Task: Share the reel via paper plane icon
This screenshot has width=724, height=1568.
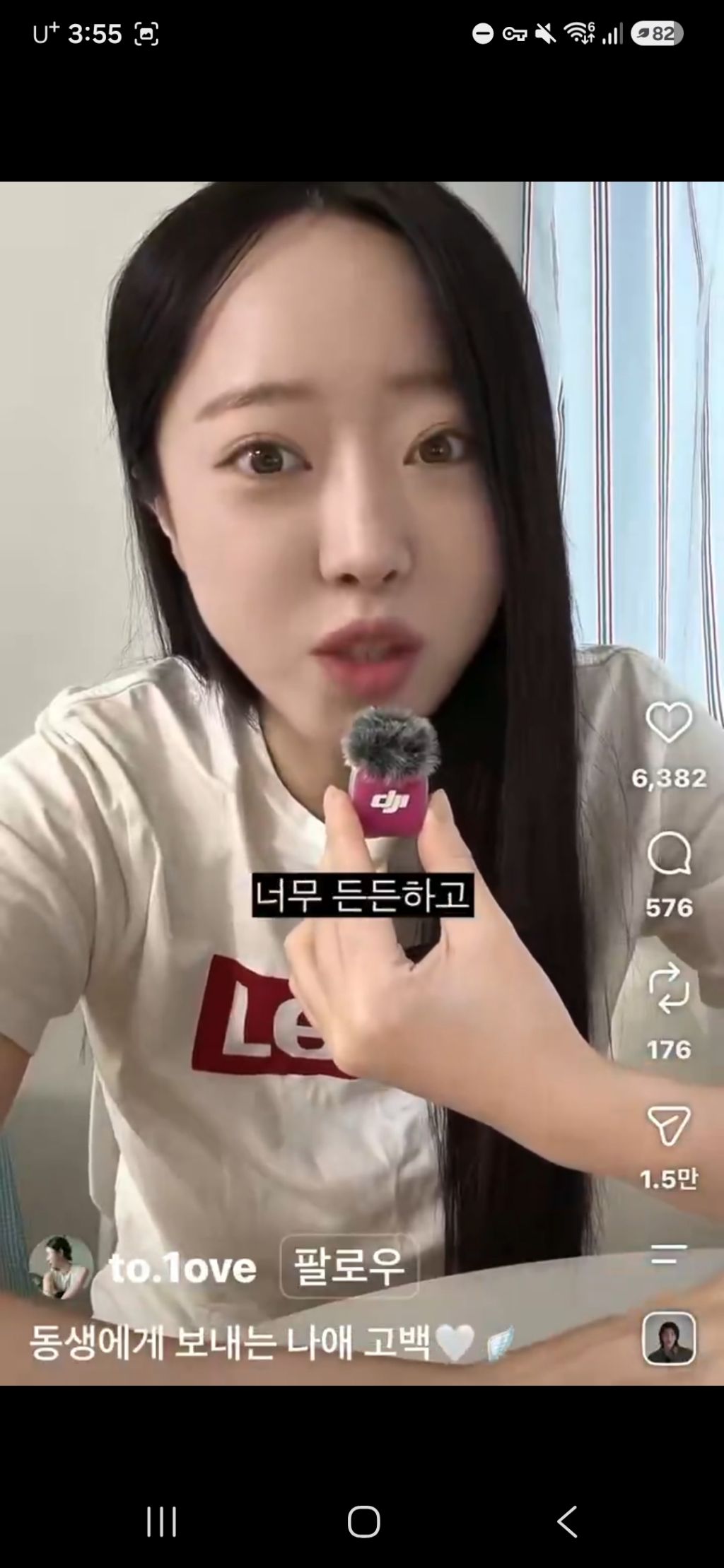Action: coord(669,1125)
